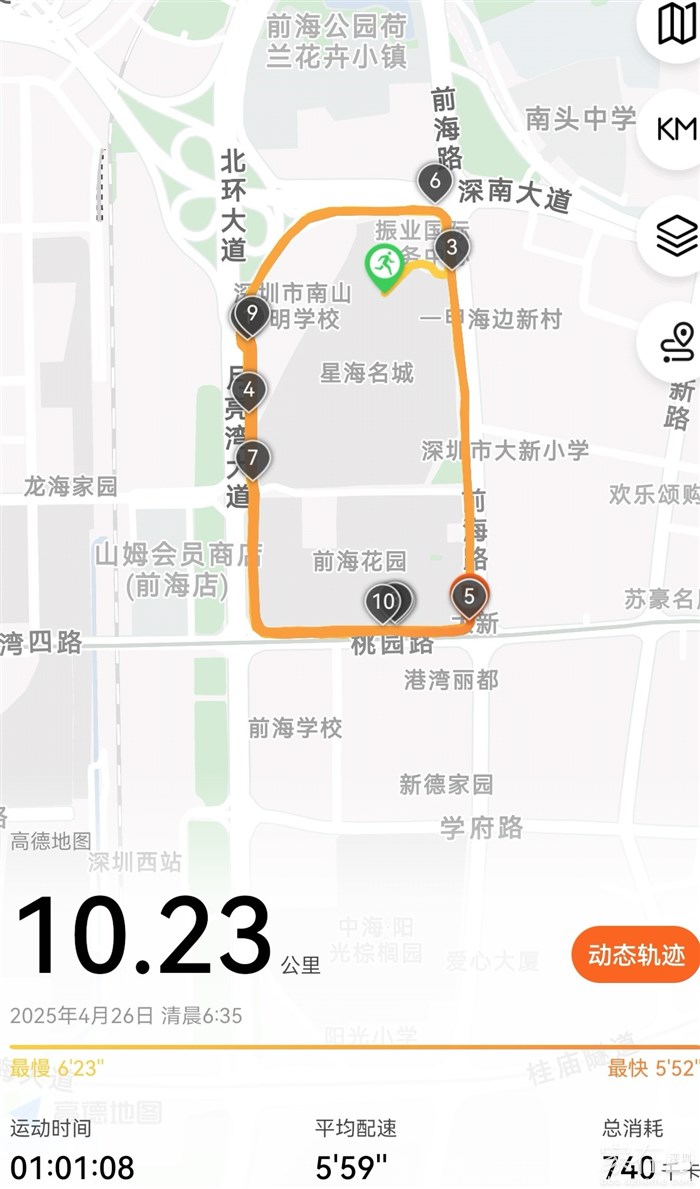Tap the route location pin icon
The image size is (700, 1189).
click(x=676, y=342)
